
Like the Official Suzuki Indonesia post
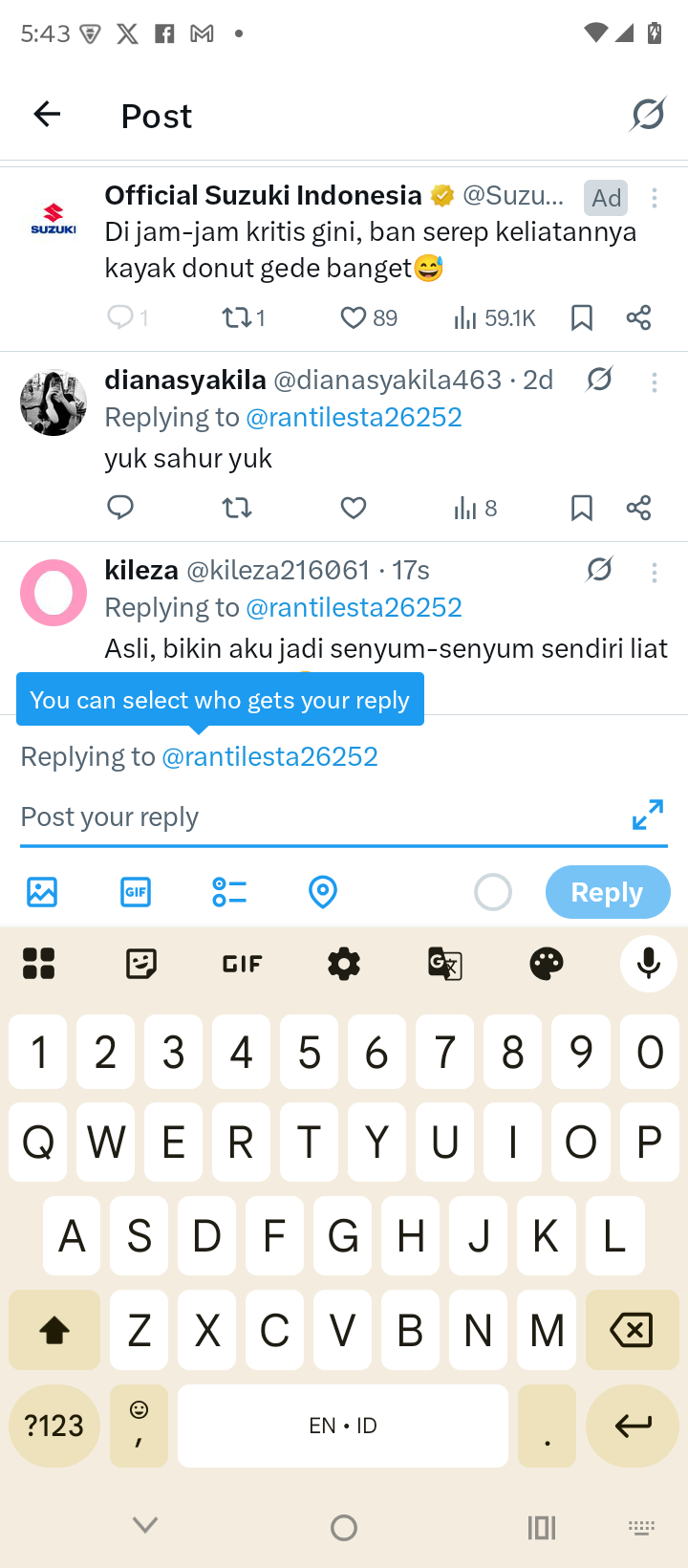(x=354, y=317)
